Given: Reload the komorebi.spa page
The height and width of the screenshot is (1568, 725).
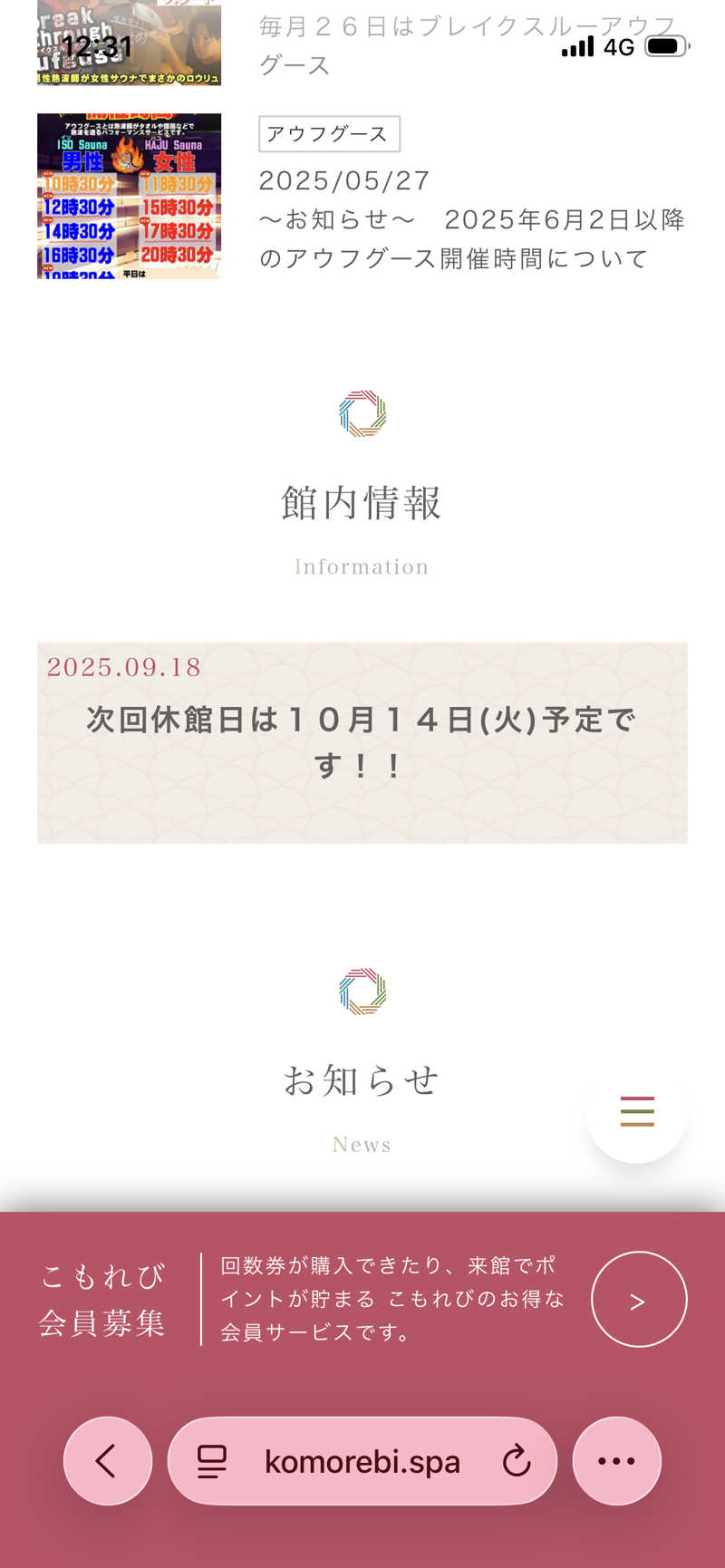Looking at the screenshot, I should click(517, 1461).
